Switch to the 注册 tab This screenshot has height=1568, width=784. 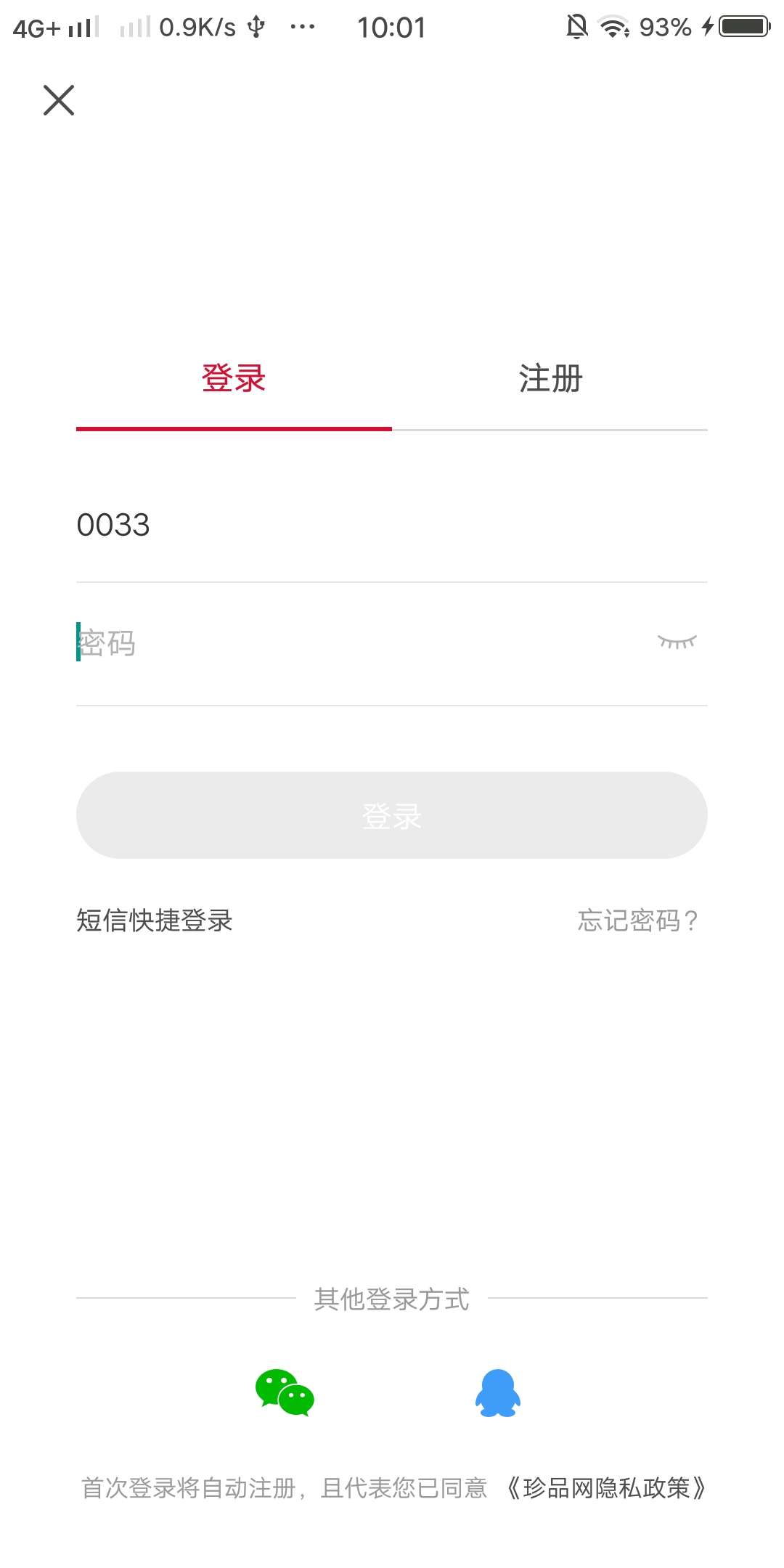click(550, 379)
